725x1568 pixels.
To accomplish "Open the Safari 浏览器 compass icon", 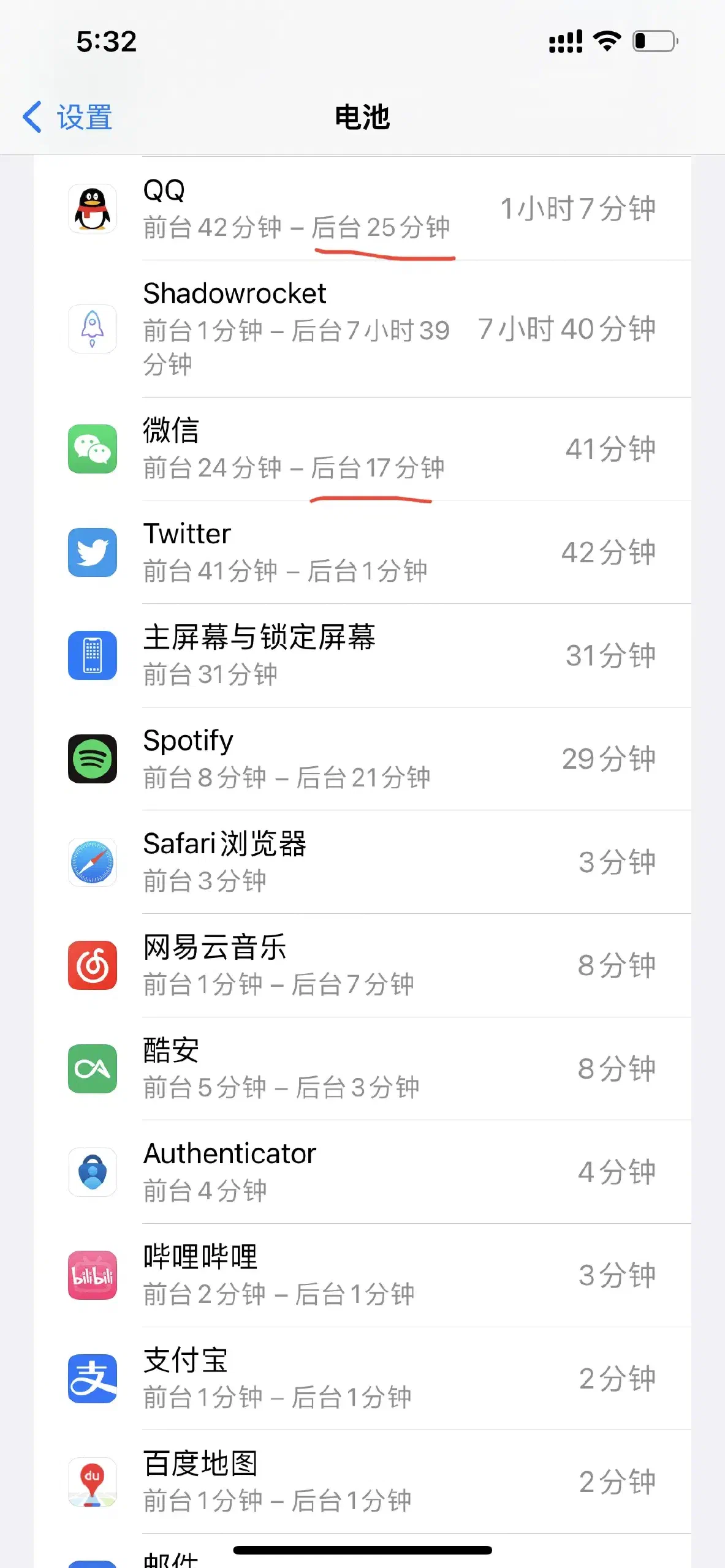I will (92, 862).
